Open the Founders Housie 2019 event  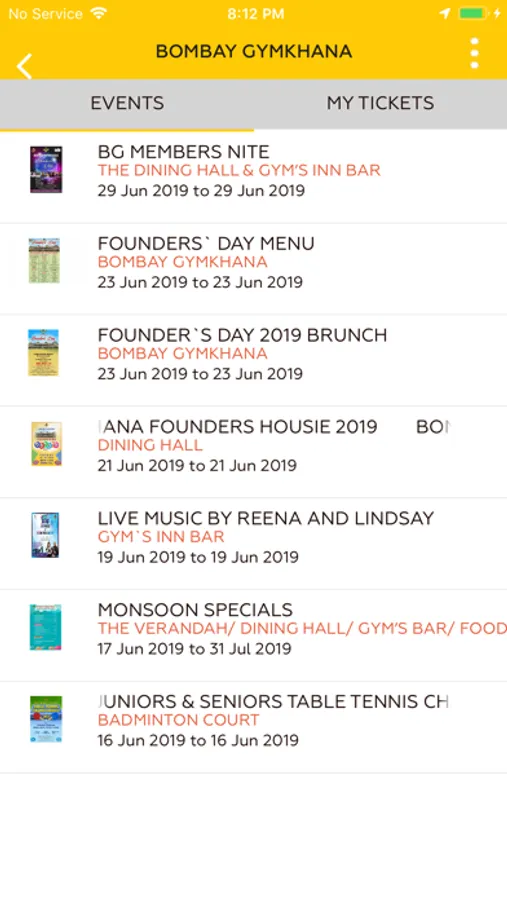[x=253, y=452]
